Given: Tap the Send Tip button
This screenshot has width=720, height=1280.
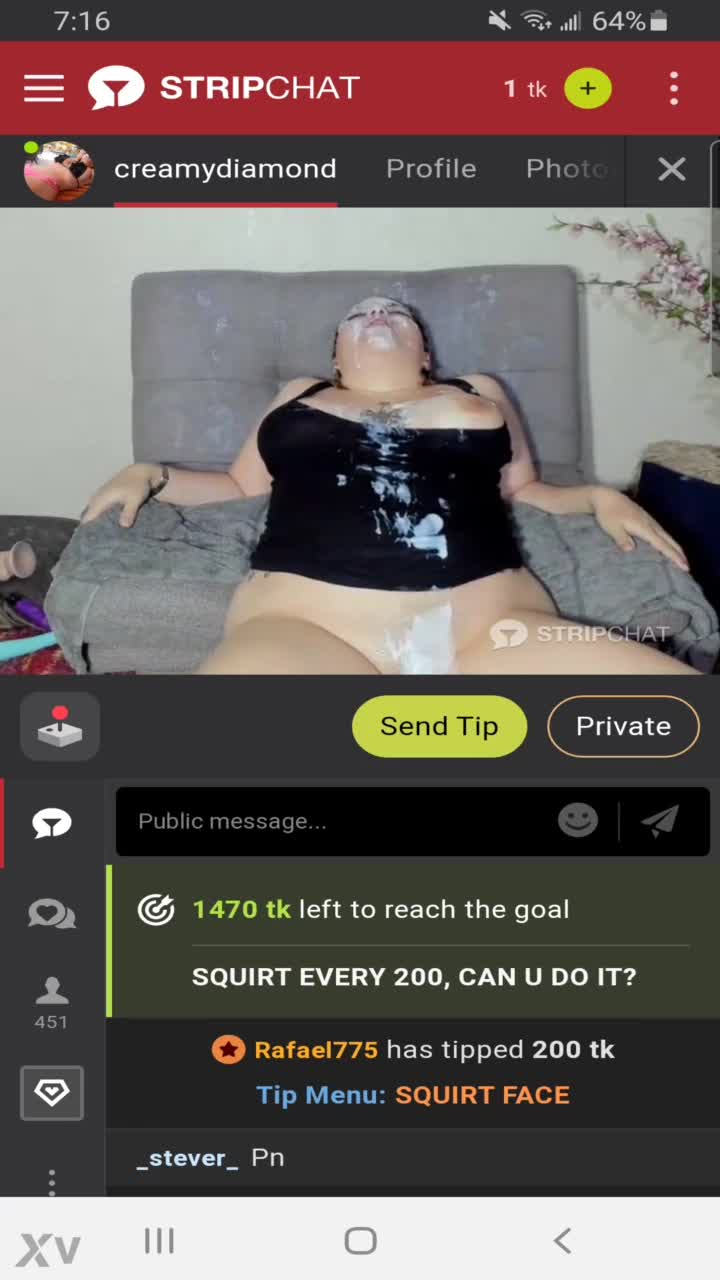Looking at the screenshot, I should point(439,726).
